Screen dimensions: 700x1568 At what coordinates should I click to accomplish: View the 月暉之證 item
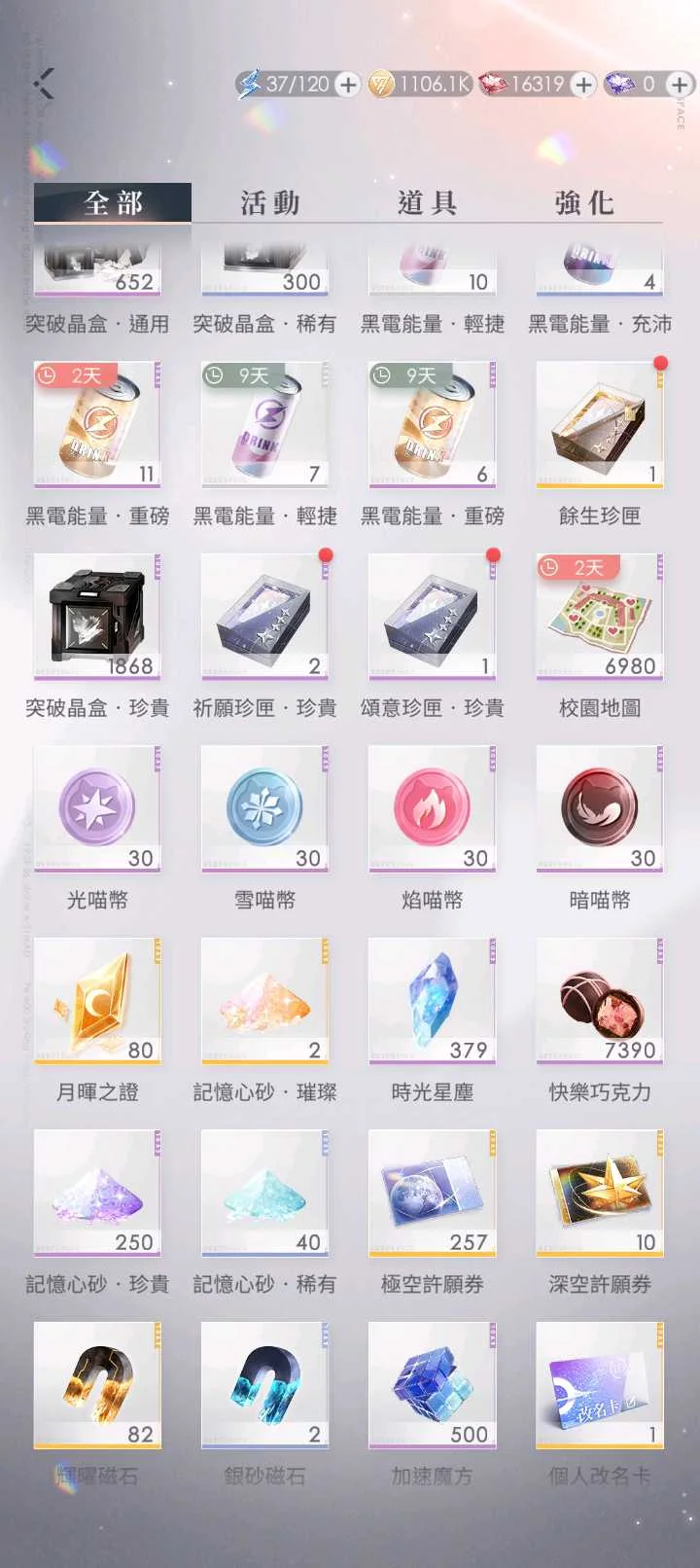tap(97, 1000)
